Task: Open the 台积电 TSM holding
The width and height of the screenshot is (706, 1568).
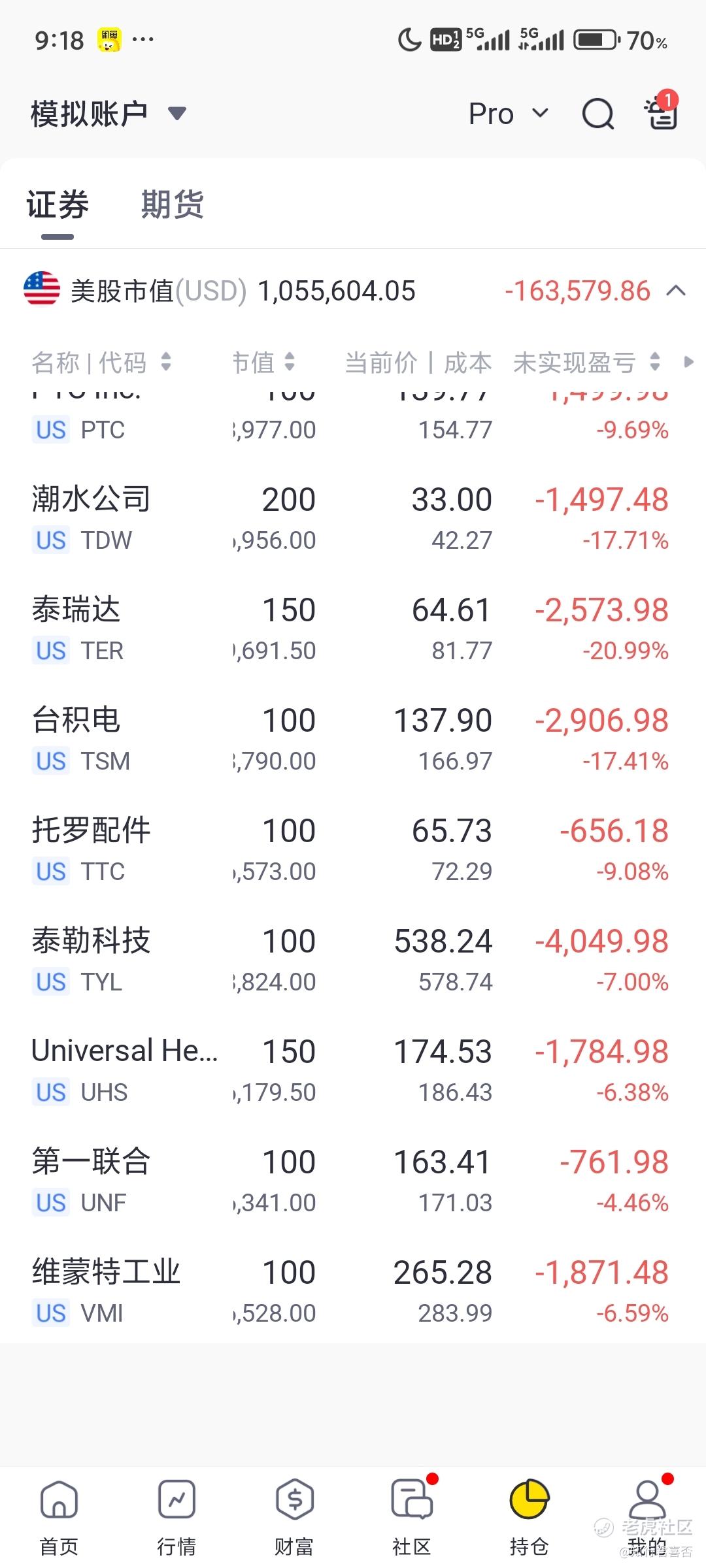Action: click(353, 739)
